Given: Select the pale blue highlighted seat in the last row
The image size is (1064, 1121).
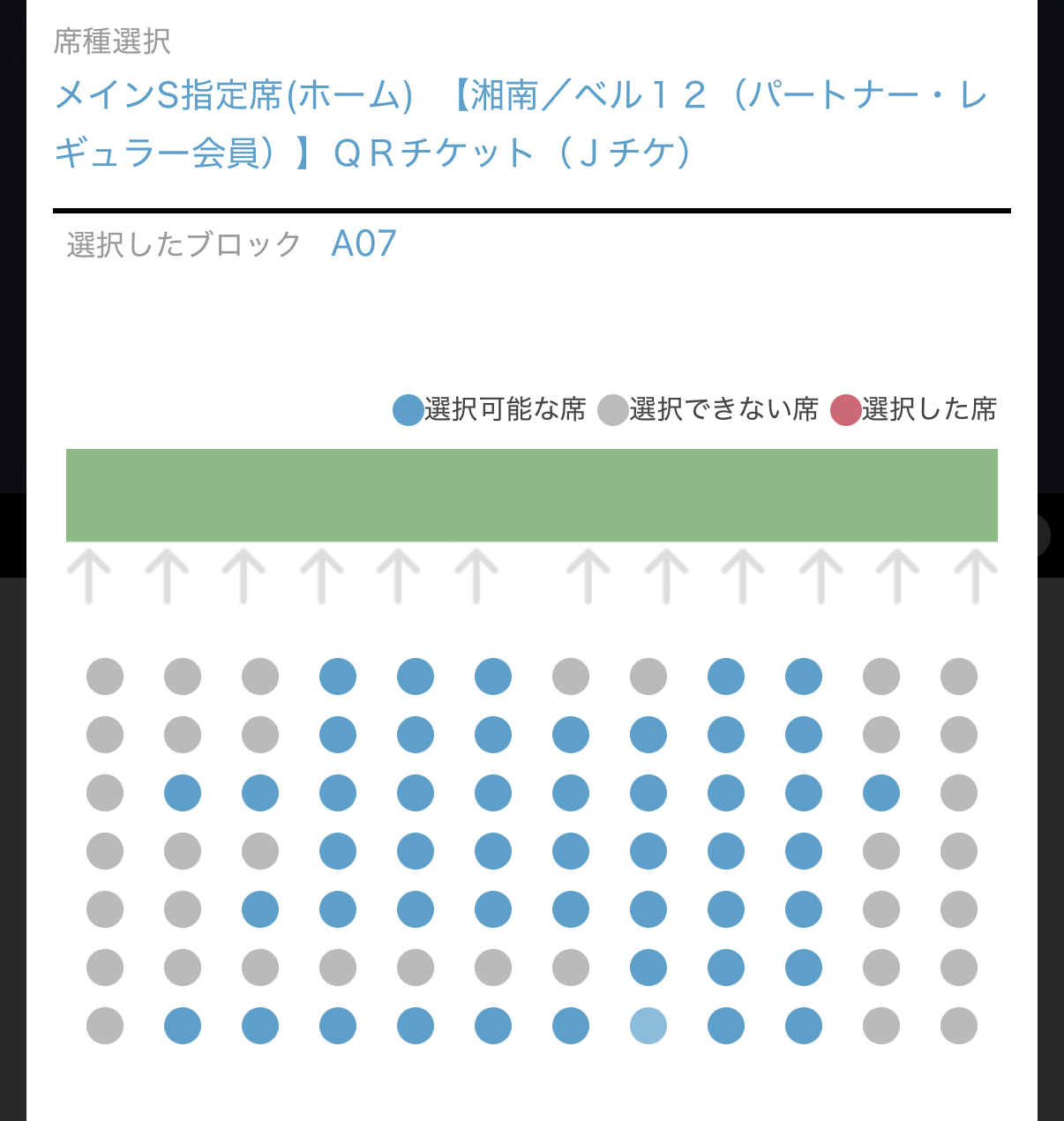Looking at the screenshot, I should click(648, 1026).
